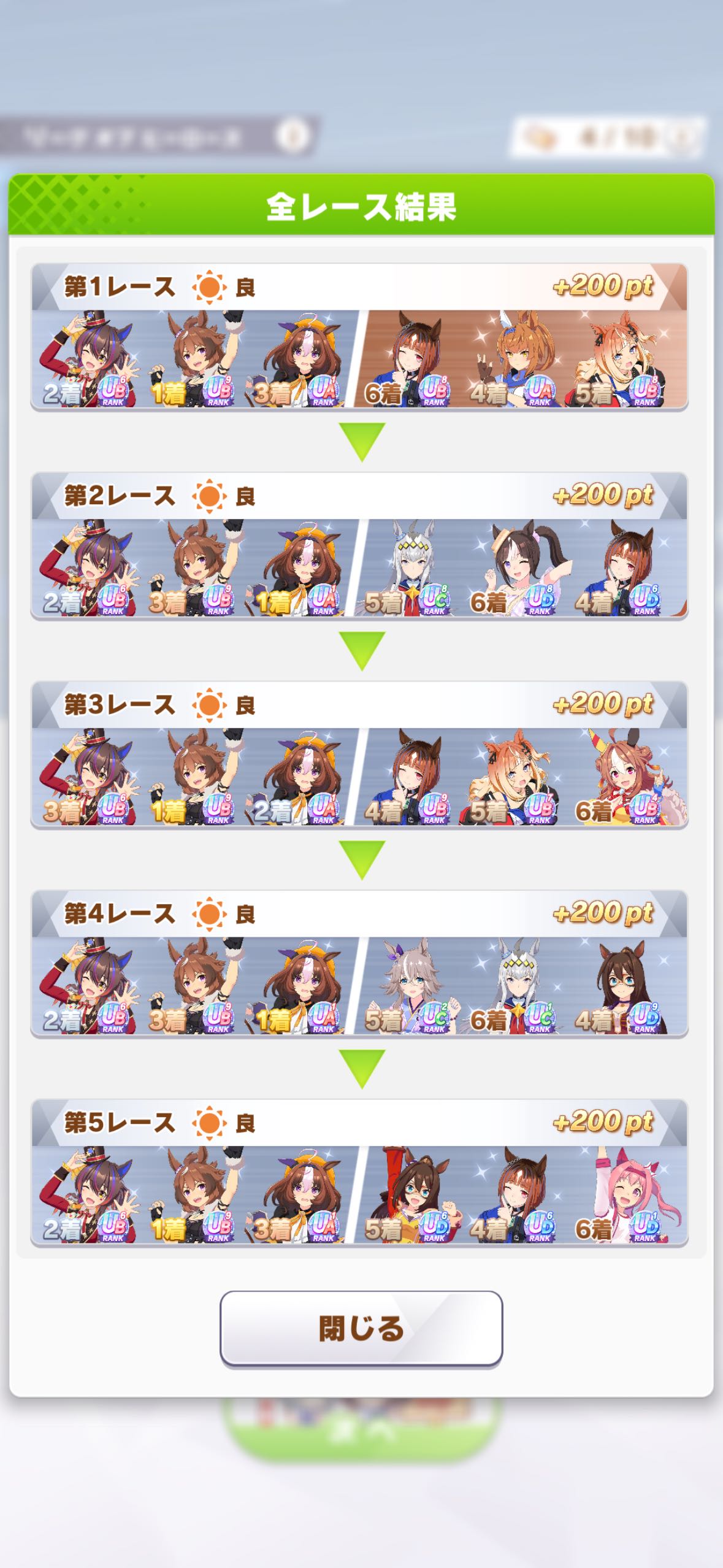
Task: Open the 第1レース result row
Action: click(x=359, y=337)
